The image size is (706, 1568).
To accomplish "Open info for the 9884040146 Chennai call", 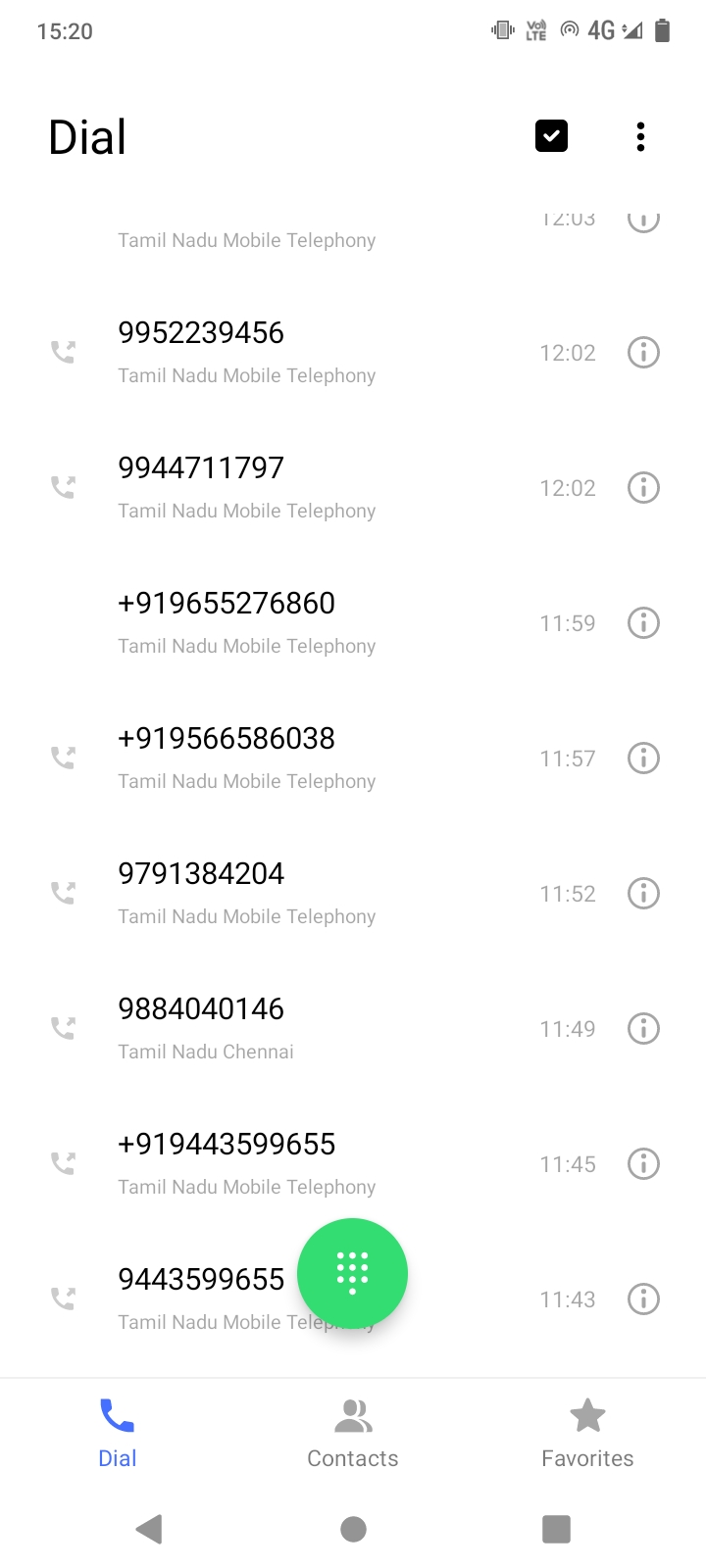I will click(x=643, y=1028).
